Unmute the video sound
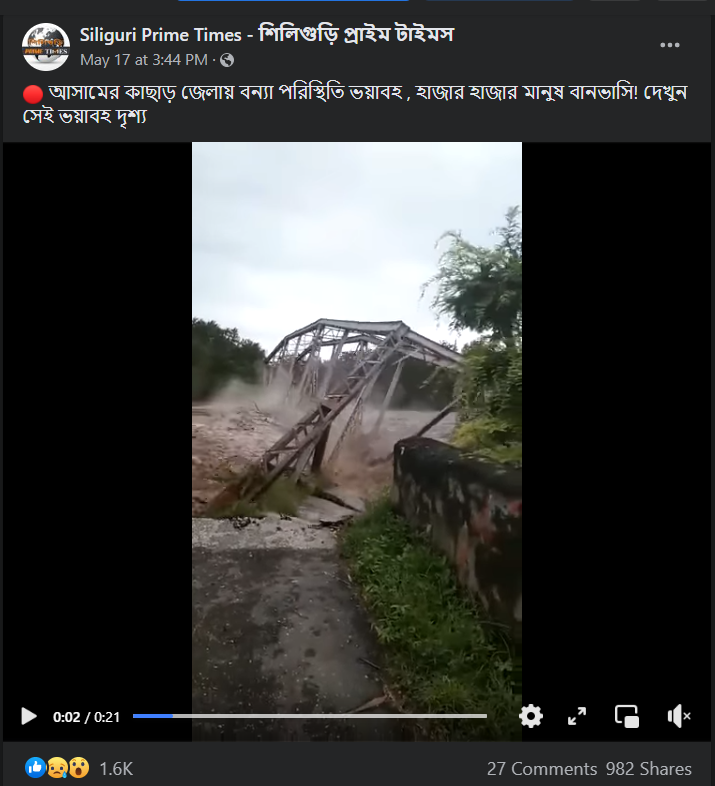The height and width of the screenshot is (786, 715). [679, 716]
